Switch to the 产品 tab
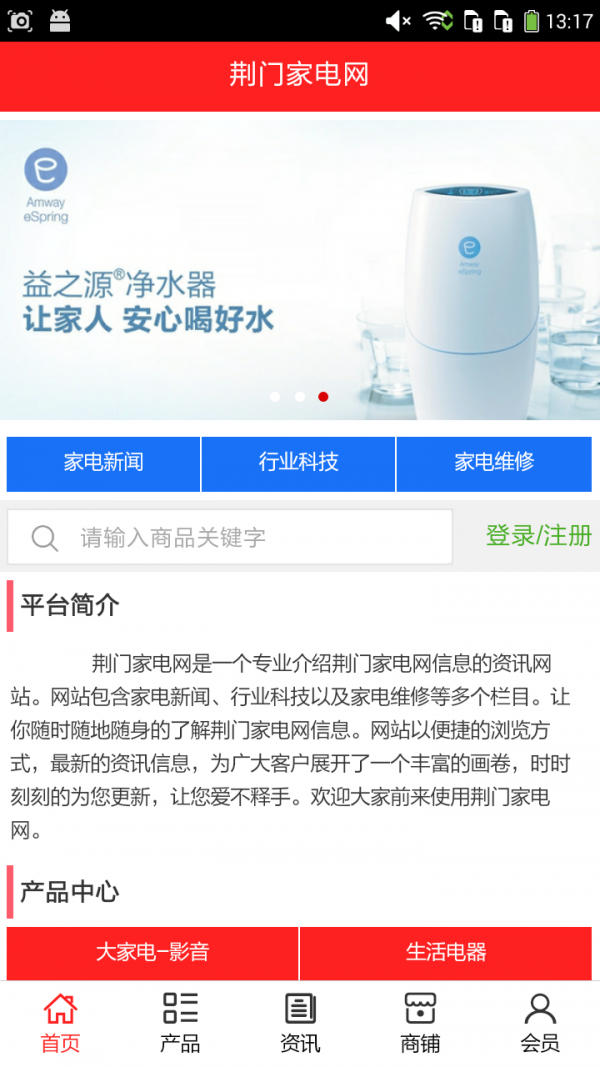This screenshot has height=1067, width=600. click(x=180, y=1022)
